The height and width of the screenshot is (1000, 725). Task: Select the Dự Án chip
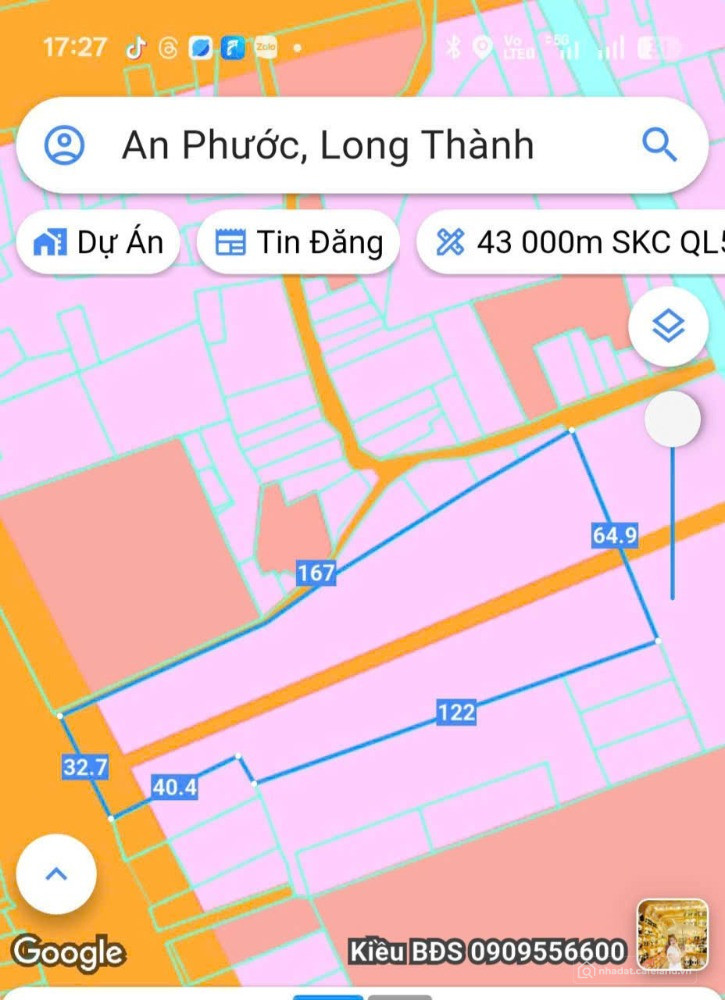click(98, 242)
